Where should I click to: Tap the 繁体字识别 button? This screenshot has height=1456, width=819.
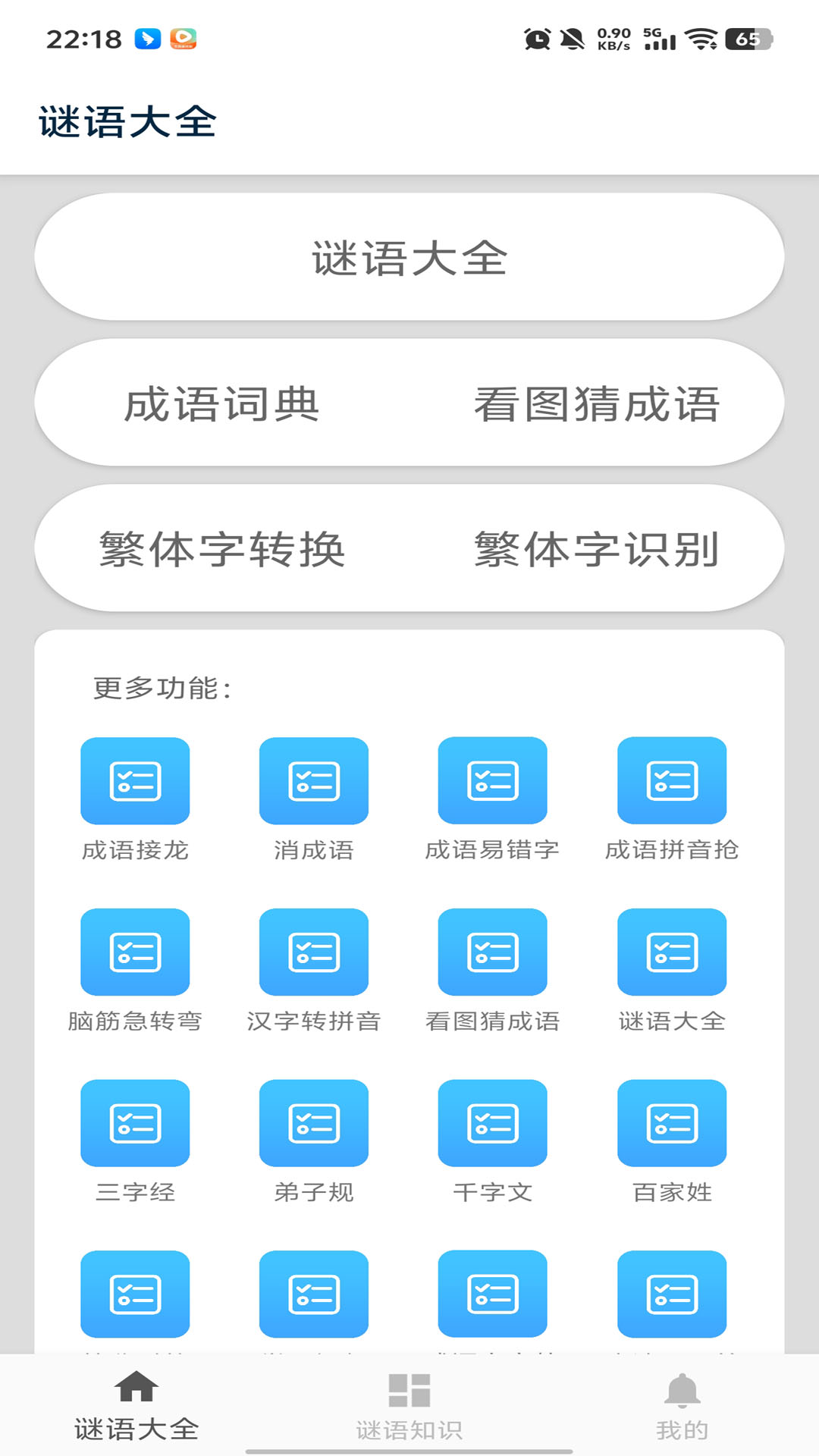coord(597,550)
